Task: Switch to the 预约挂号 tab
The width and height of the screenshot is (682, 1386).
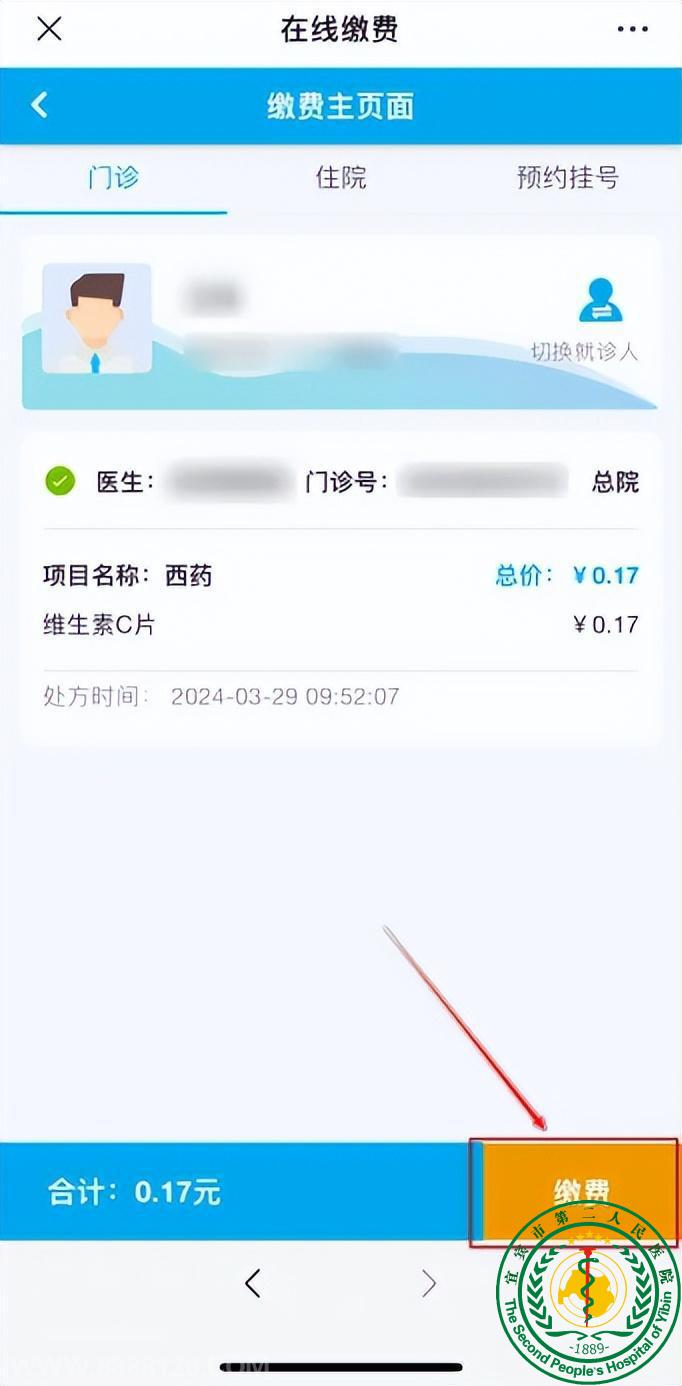Action: [x=567, y=178]
